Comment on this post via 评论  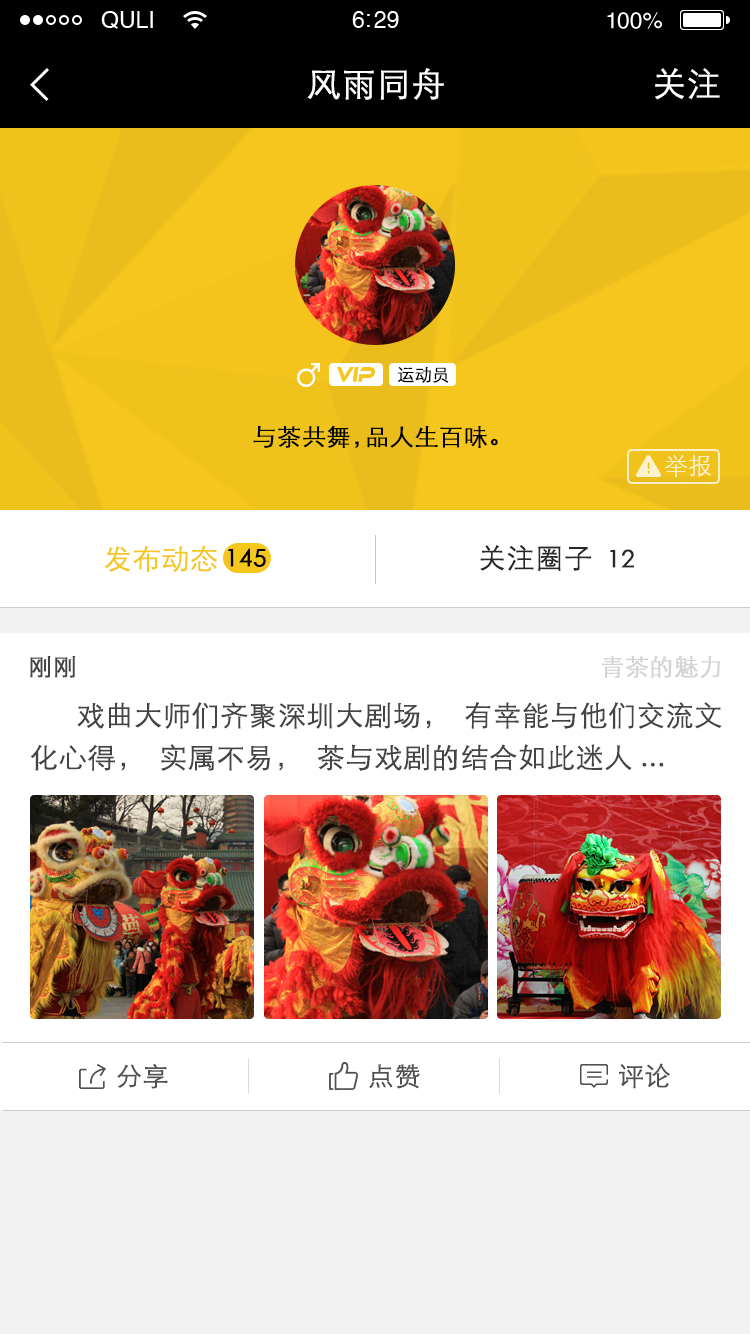[x=625, y=1077]
